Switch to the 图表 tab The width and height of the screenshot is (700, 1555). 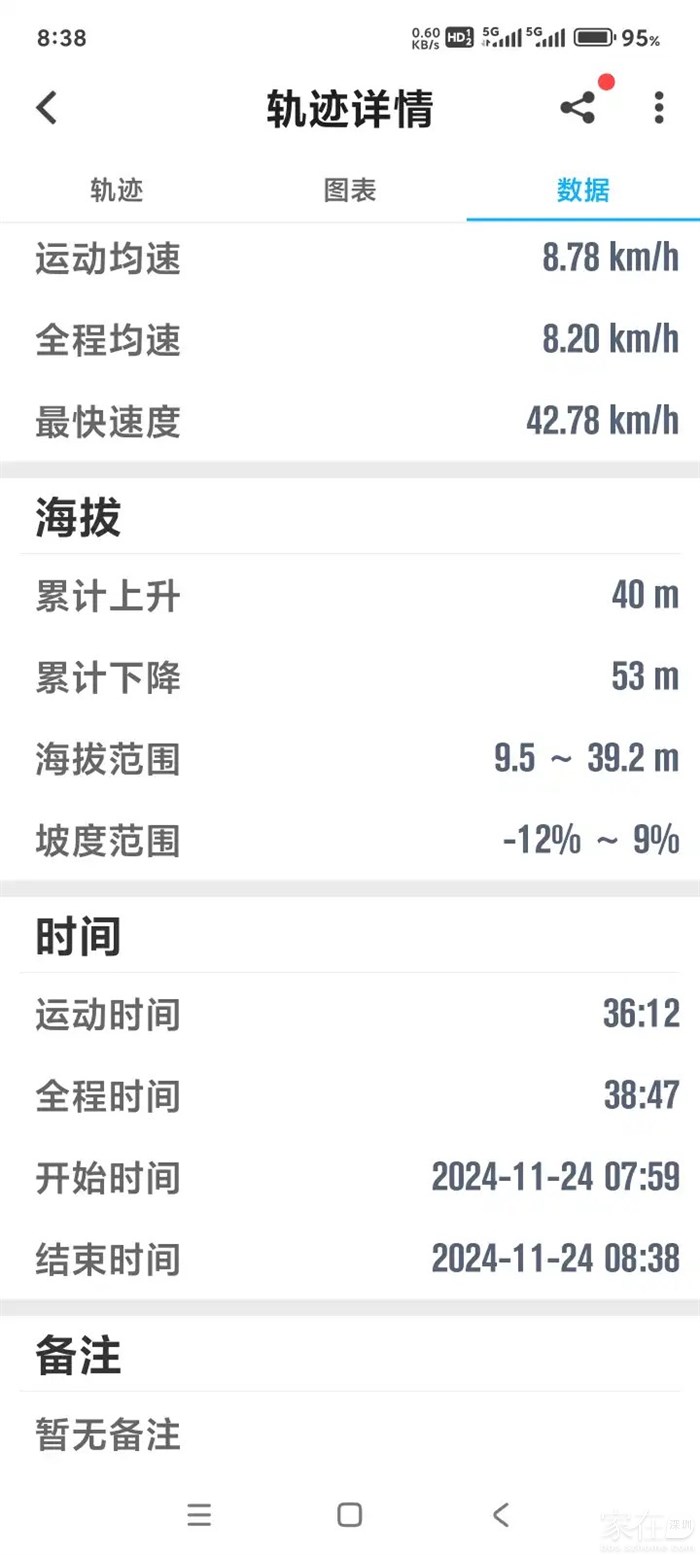pyautogui.click(x=350, y=190)
